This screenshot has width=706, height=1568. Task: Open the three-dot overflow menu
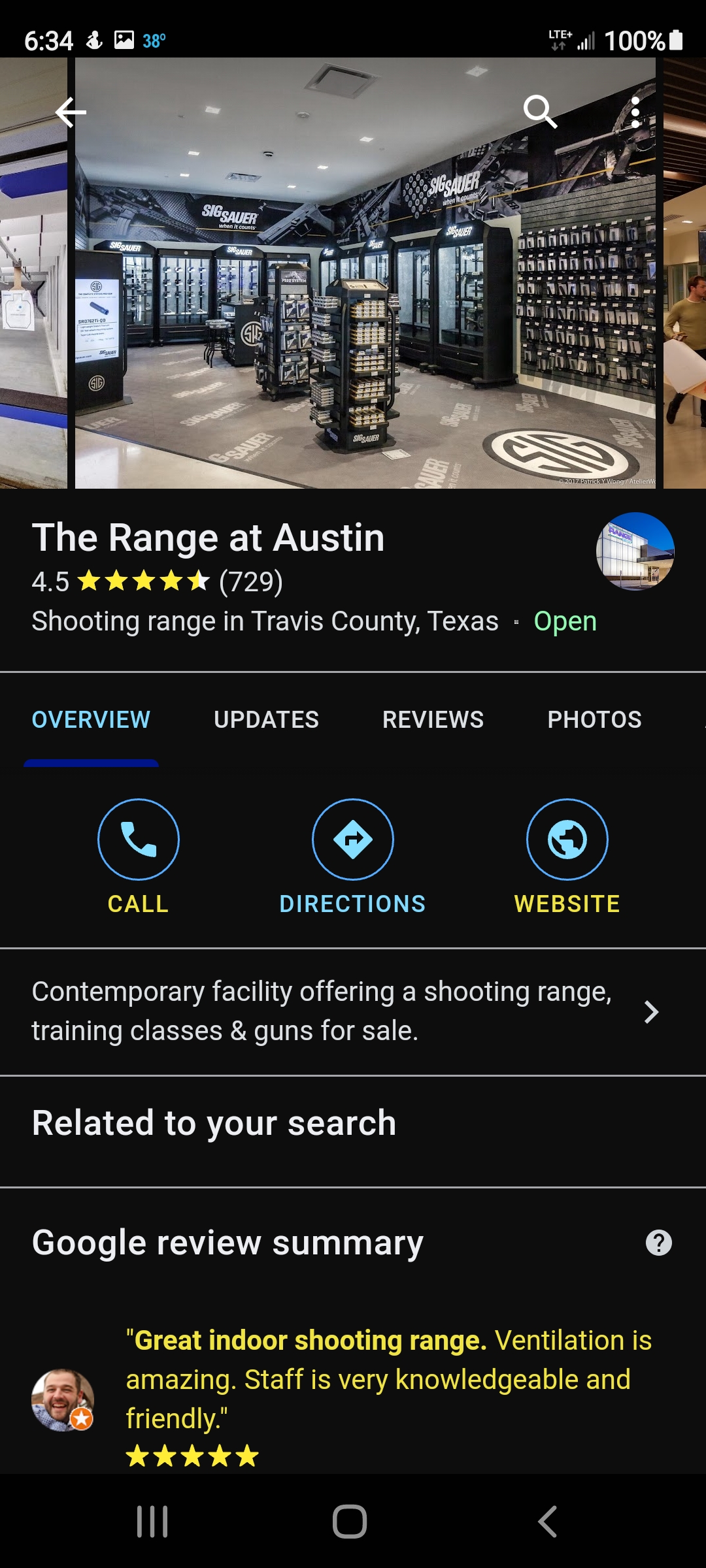[635, 112]
